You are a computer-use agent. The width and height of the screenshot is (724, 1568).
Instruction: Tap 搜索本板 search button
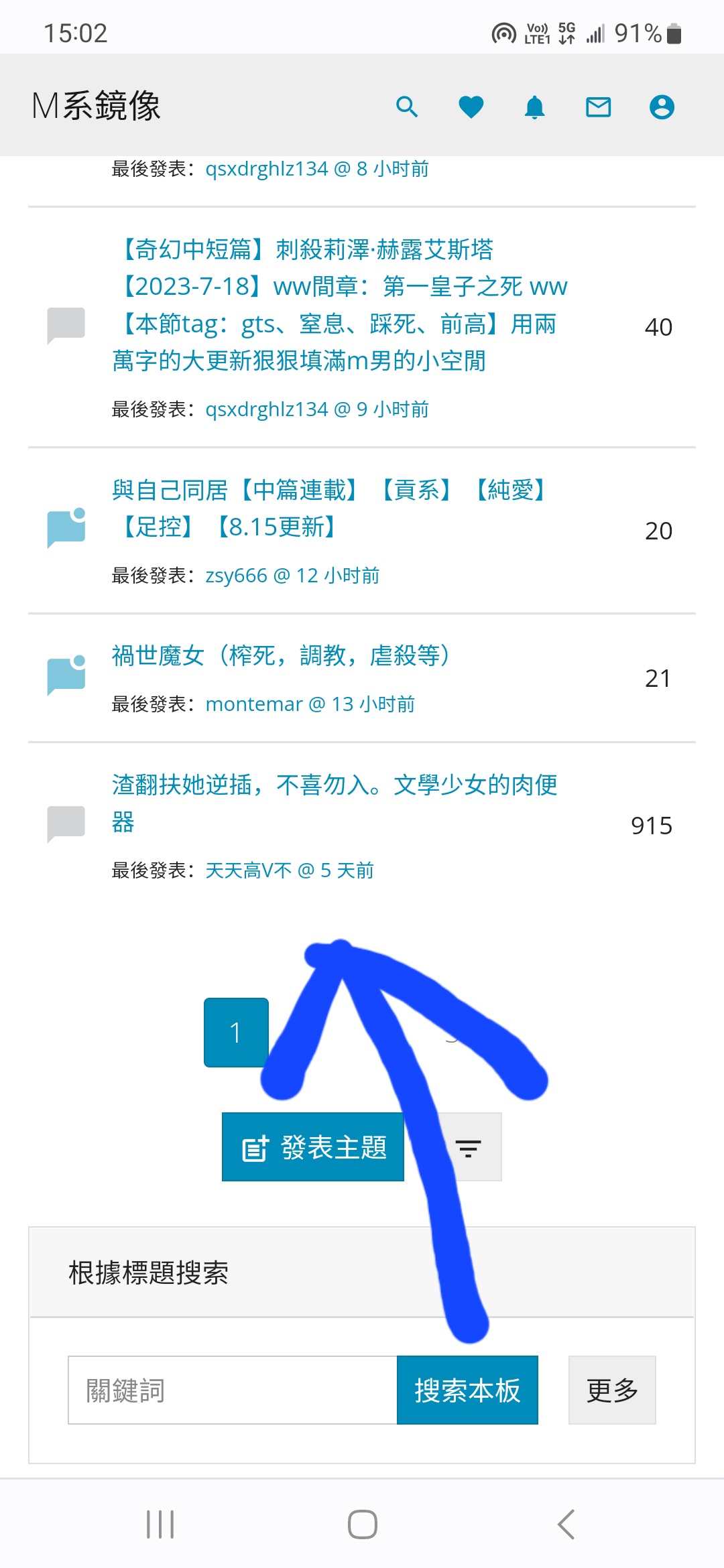click(x=467, y=1390)
